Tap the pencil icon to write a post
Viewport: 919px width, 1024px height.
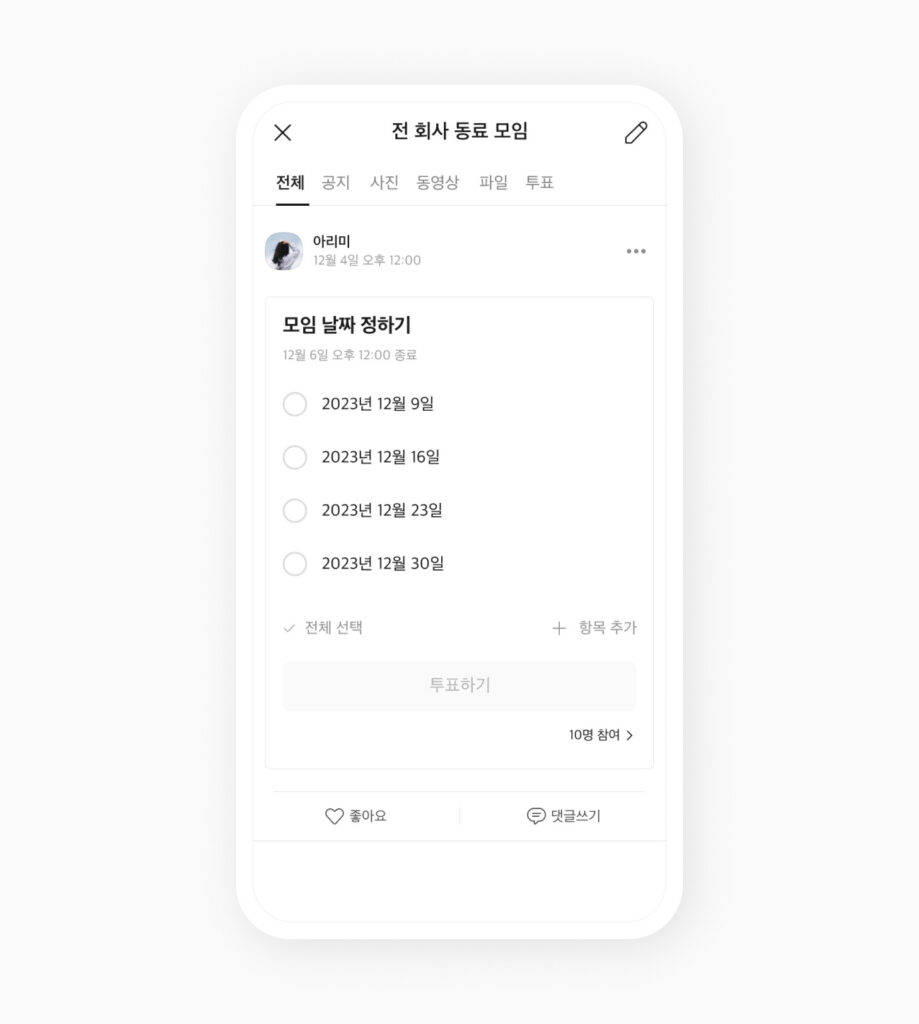click(636, 132)
